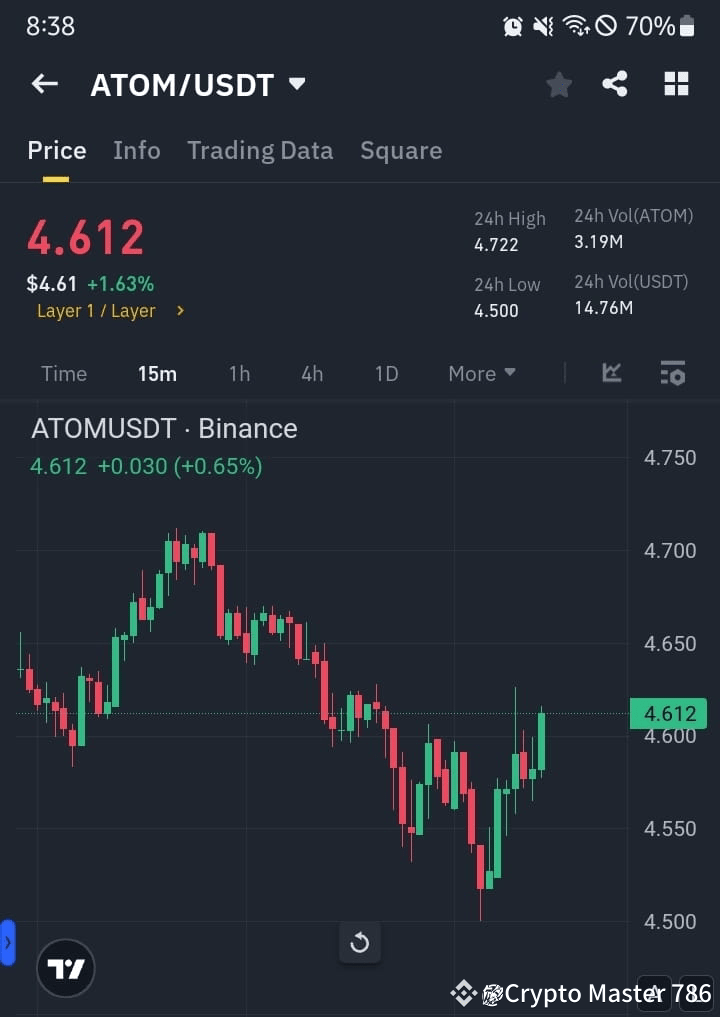
Task: Open the grid layout icon top right
Action: click(676, 85)
